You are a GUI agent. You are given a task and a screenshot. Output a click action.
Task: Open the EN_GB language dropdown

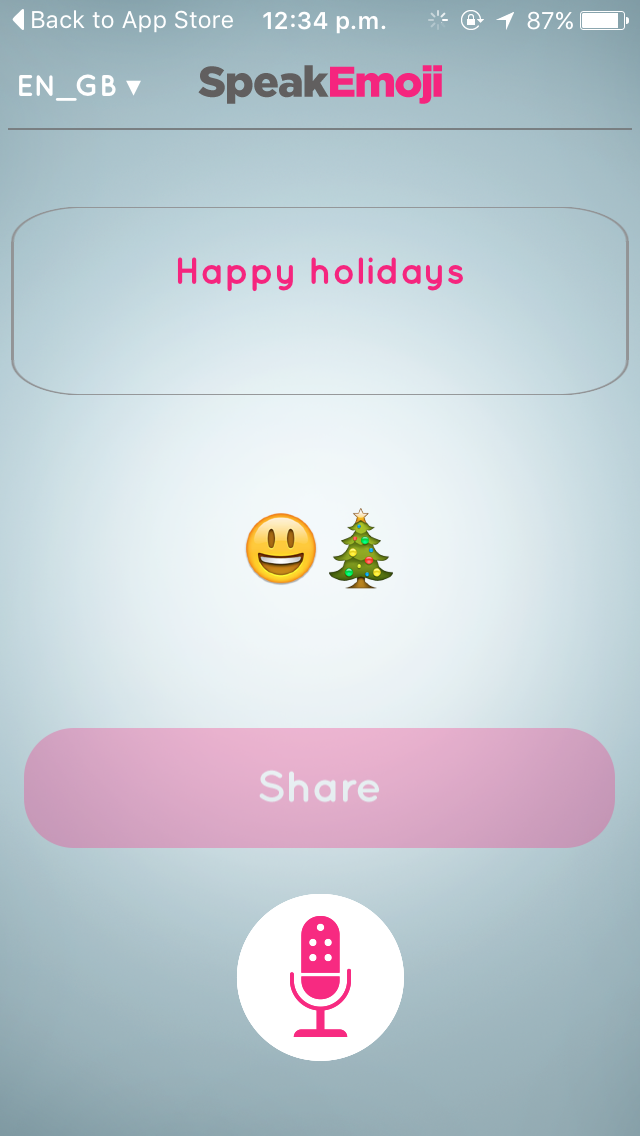tap(79, 86)
